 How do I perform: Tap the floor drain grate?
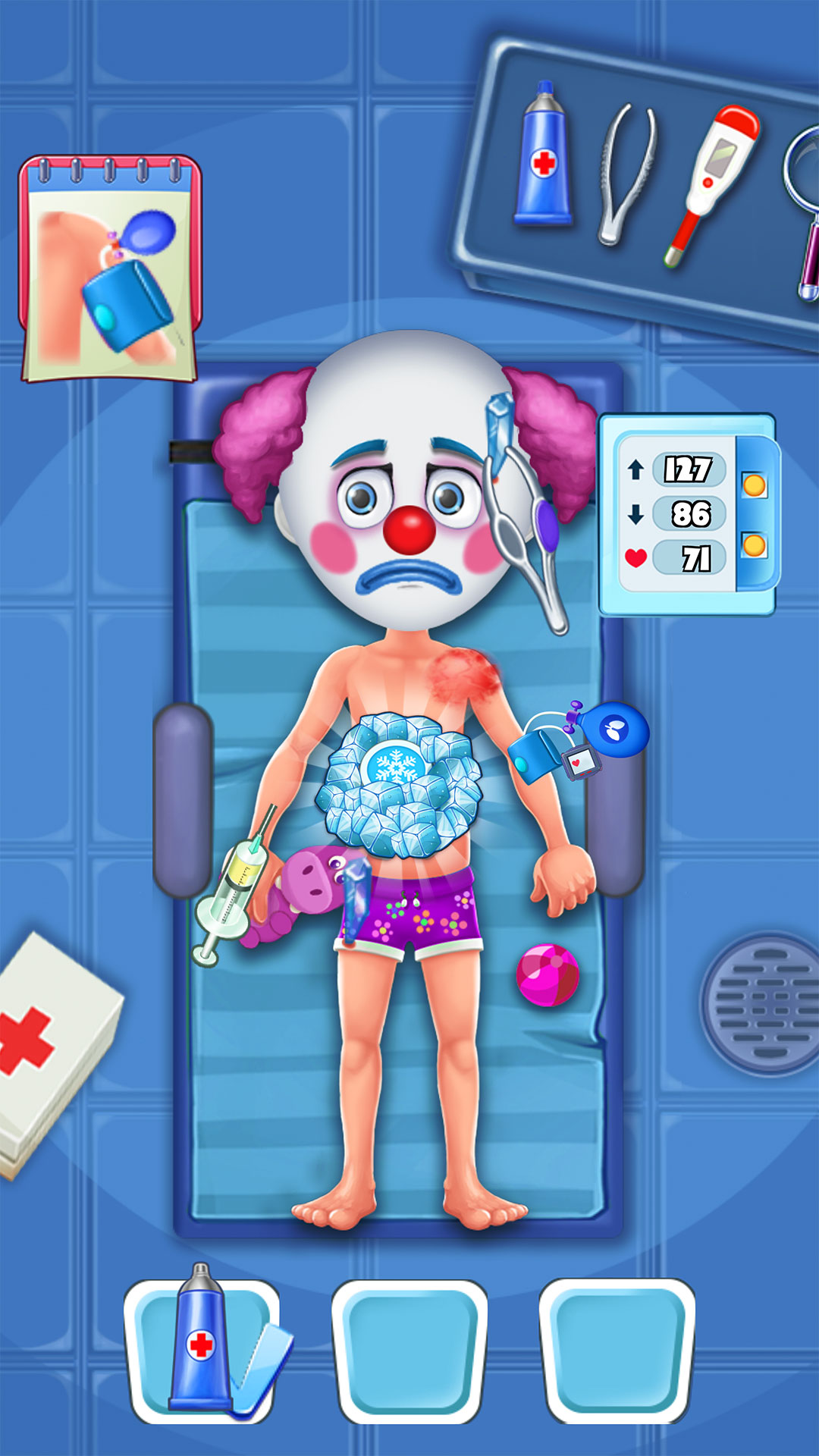pos(762,1003)
